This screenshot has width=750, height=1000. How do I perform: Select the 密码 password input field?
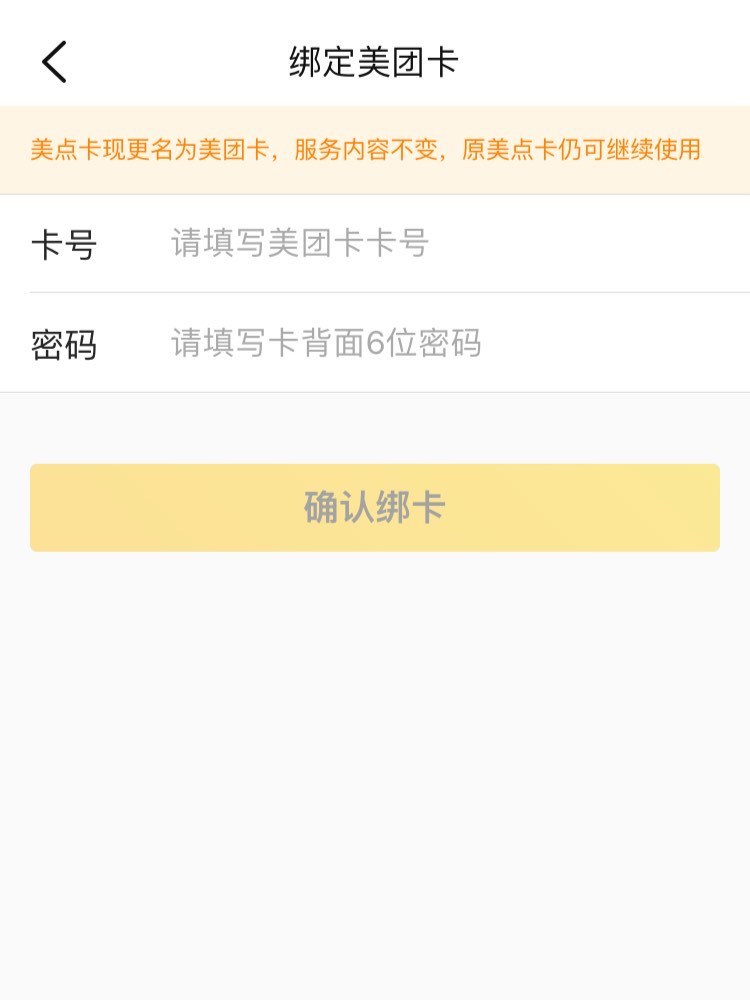(x=440, y=343)
